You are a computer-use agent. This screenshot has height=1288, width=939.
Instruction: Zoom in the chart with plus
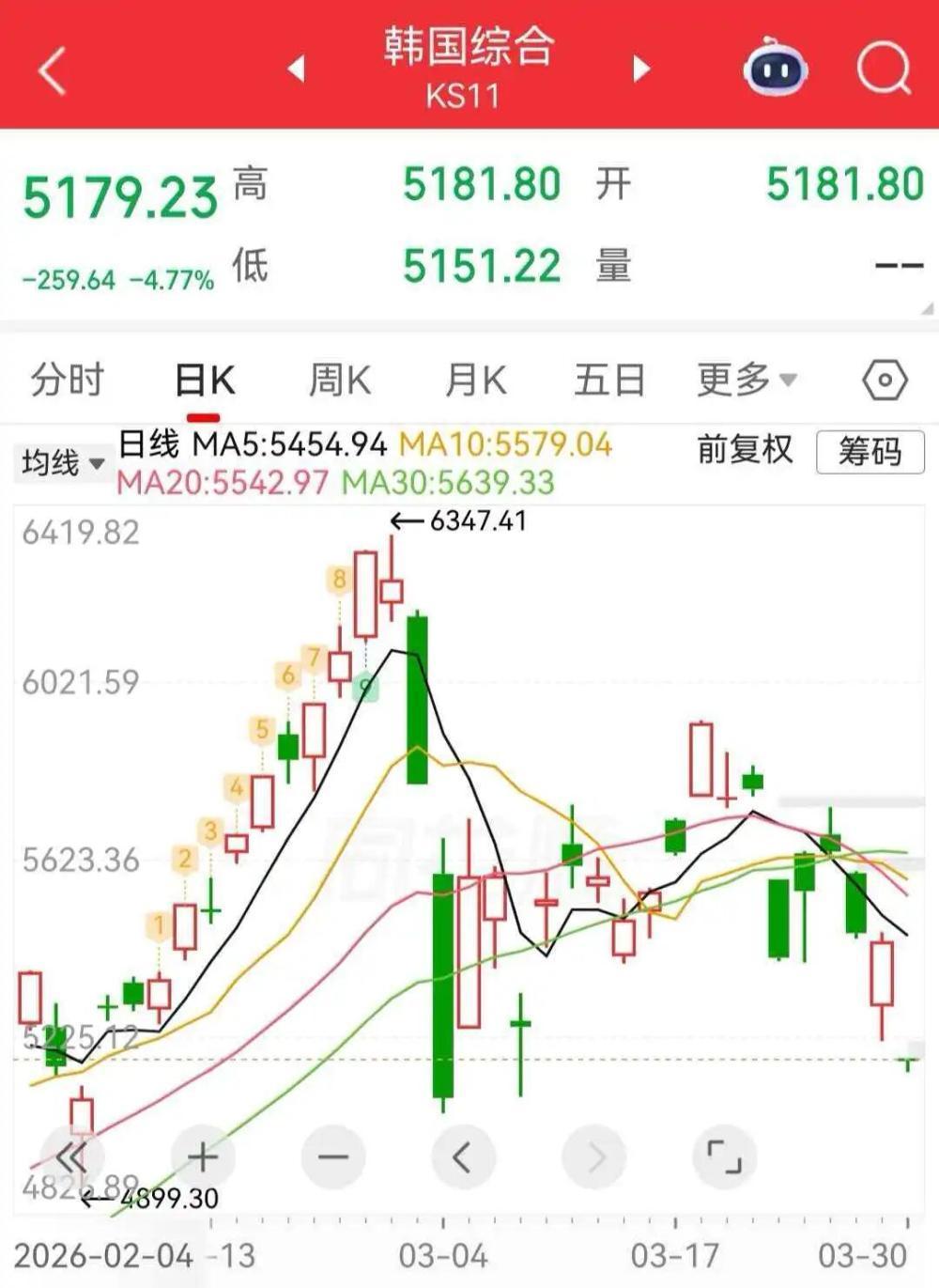click(203, 1157)
